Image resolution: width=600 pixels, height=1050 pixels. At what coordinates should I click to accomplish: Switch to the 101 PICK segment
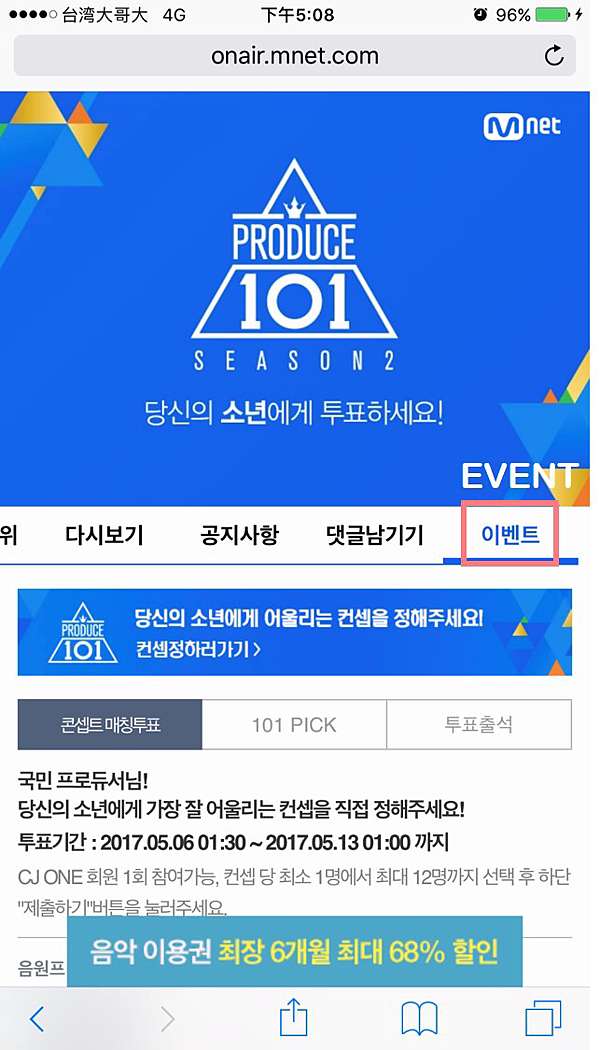[x=294, y=725]
